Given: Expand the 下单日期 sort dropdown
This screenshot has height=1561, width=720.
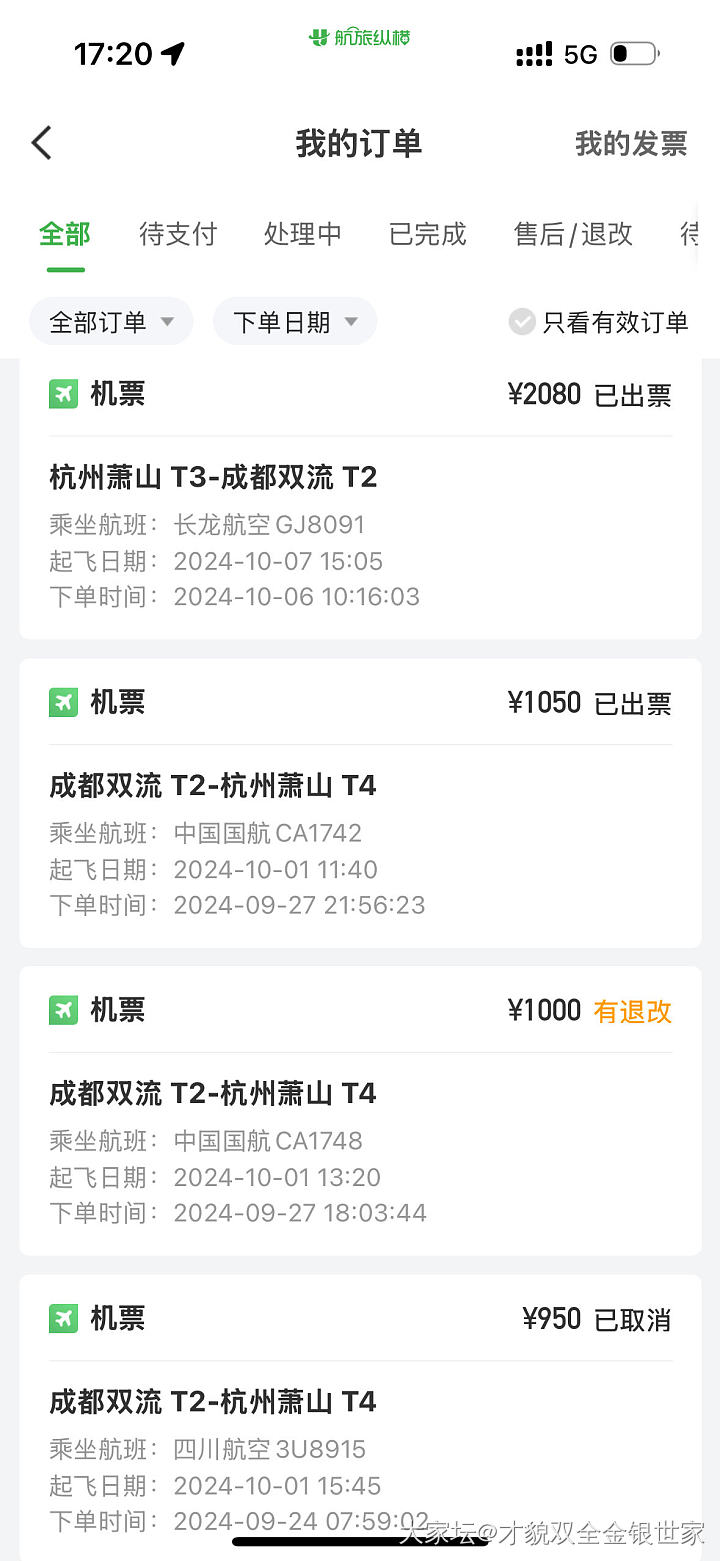Looking at the screenshot, I should pos(295,322).
